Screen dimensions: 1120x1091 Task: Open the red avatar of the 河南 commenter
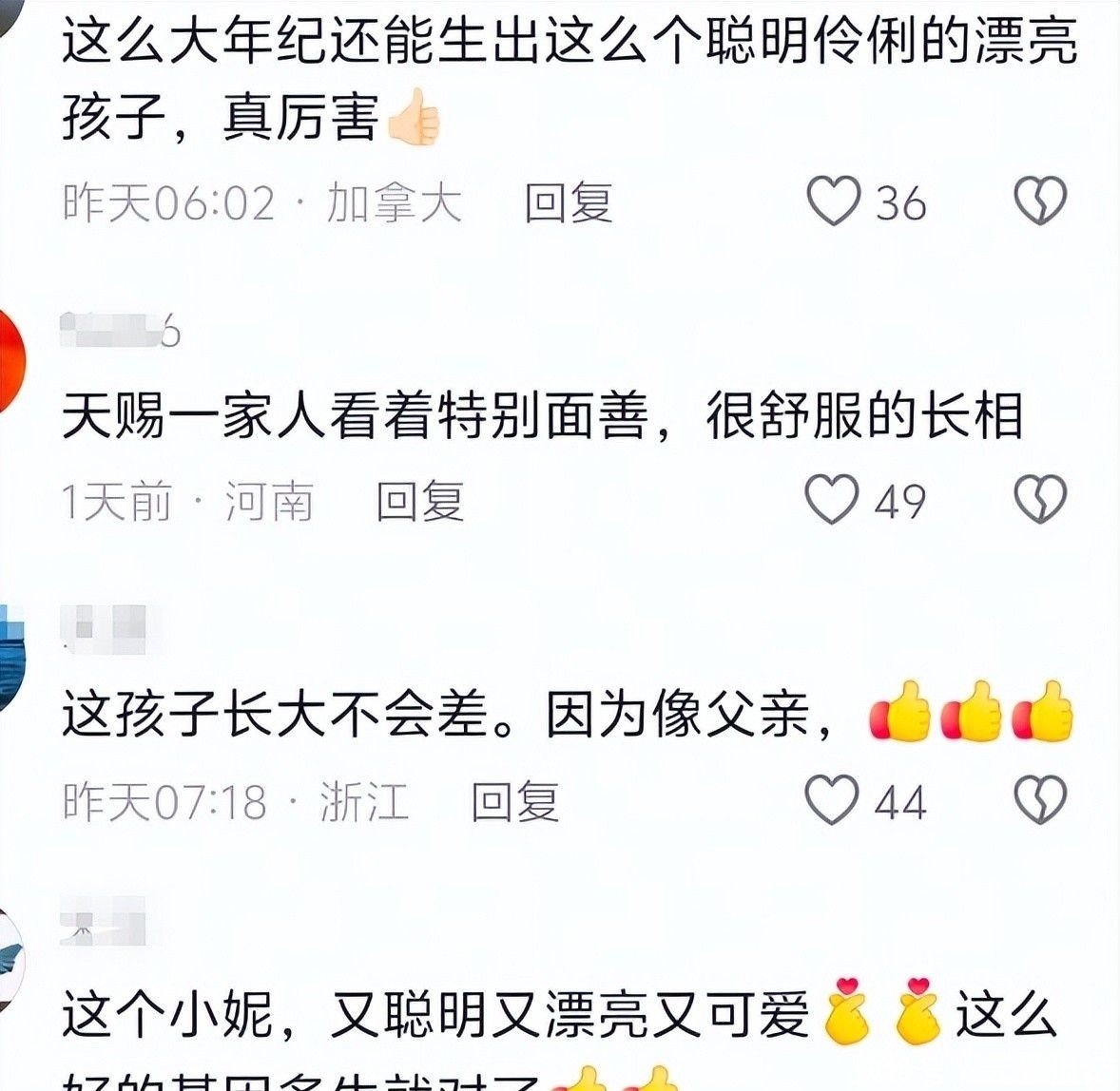click(12, 361)
